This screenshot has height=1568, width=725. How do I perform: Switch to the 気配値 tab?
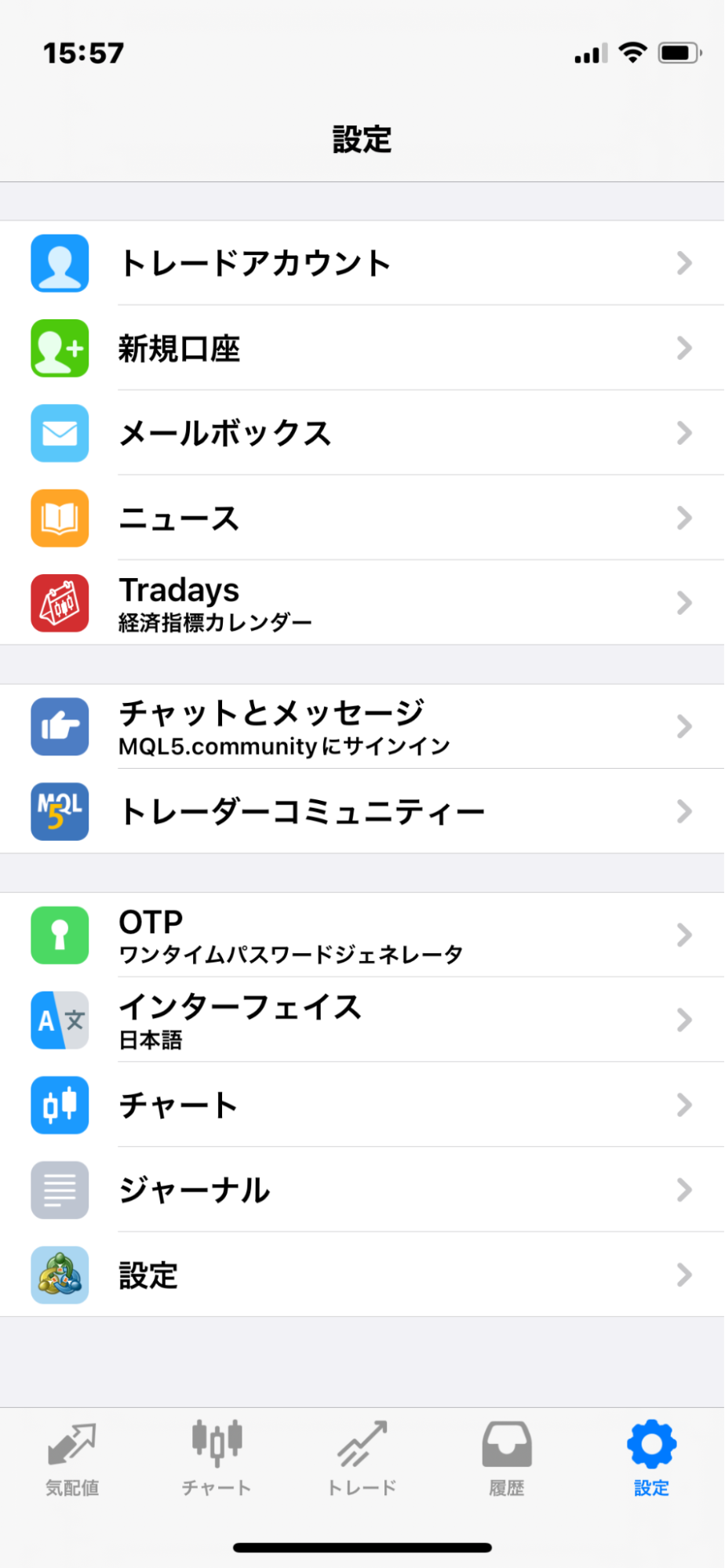[72, 1459]
